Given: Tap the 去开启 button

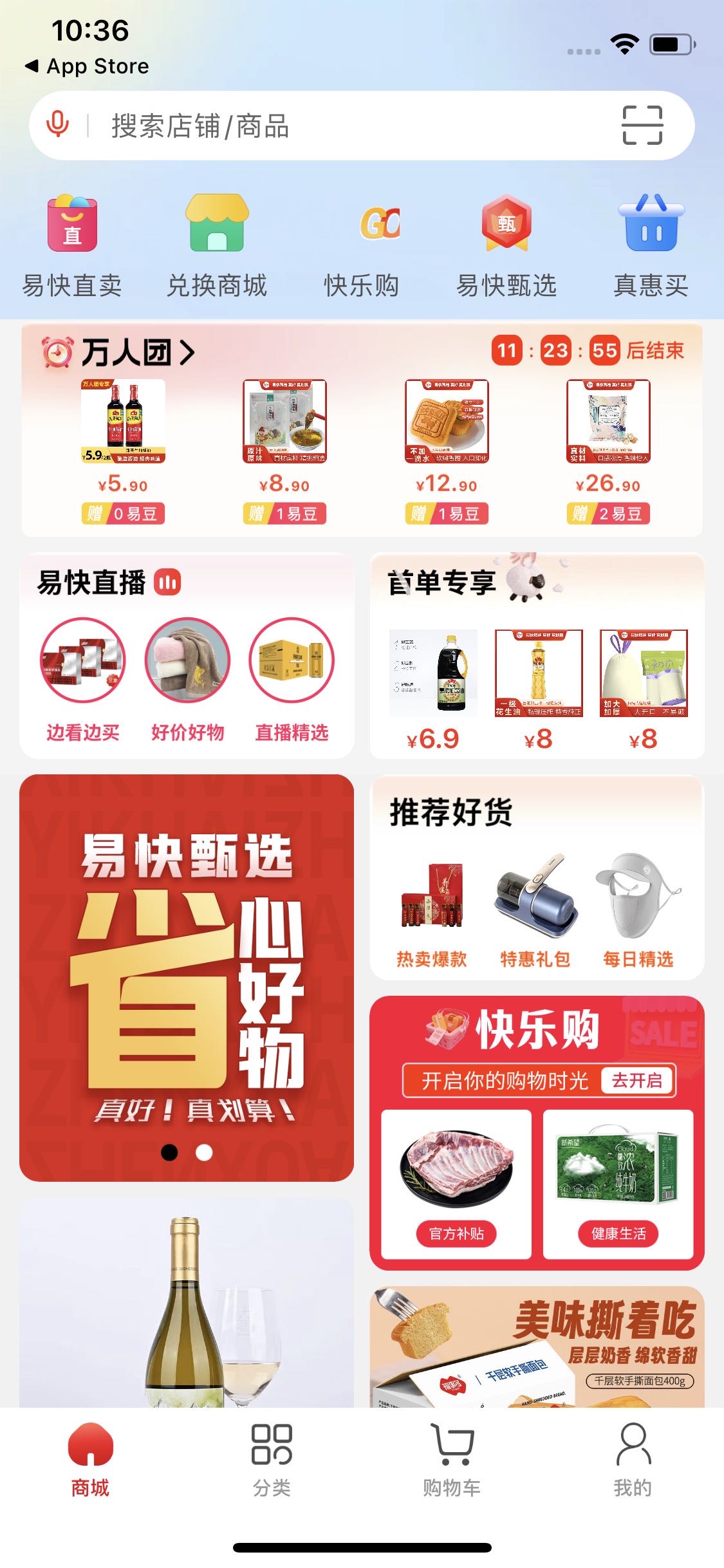Looking at the screenshot, I should click(x=636, y=1080).
